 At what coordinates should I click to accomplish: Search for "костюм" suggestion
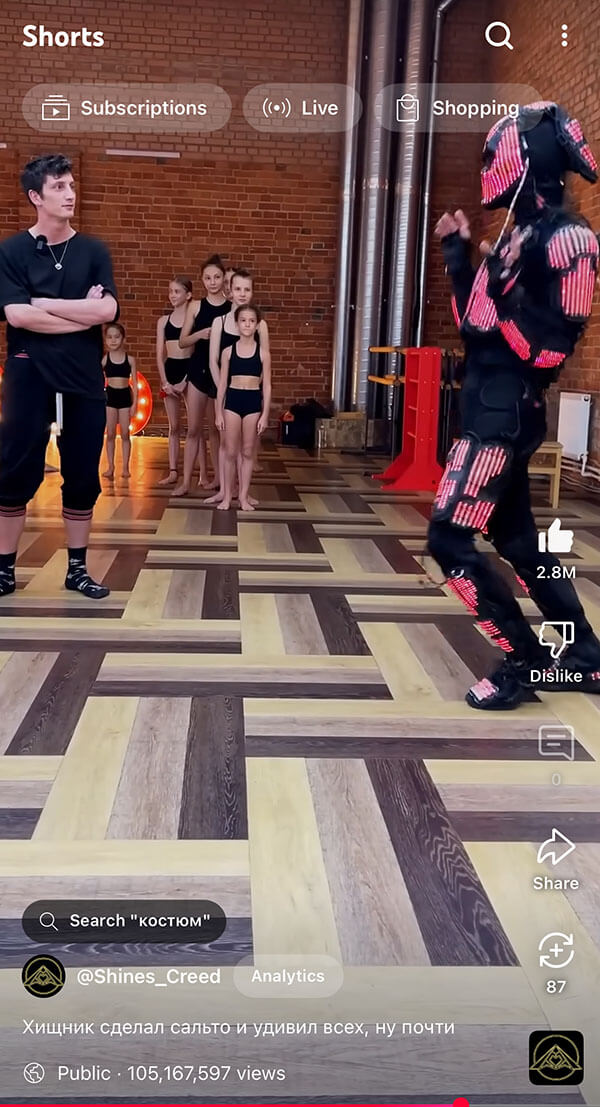tap(124, 921)
